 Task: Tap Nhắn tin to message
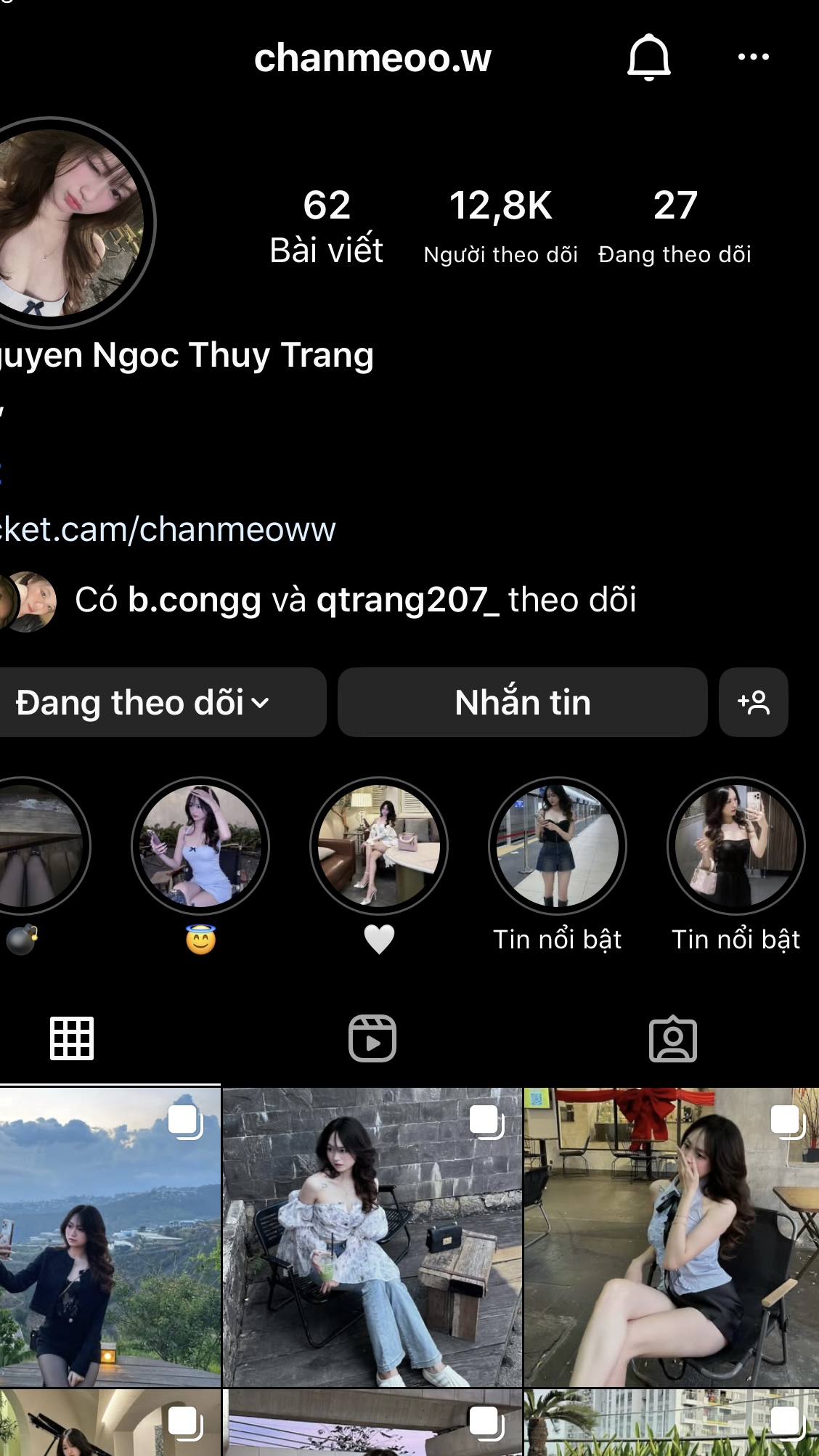pos(522,702)
